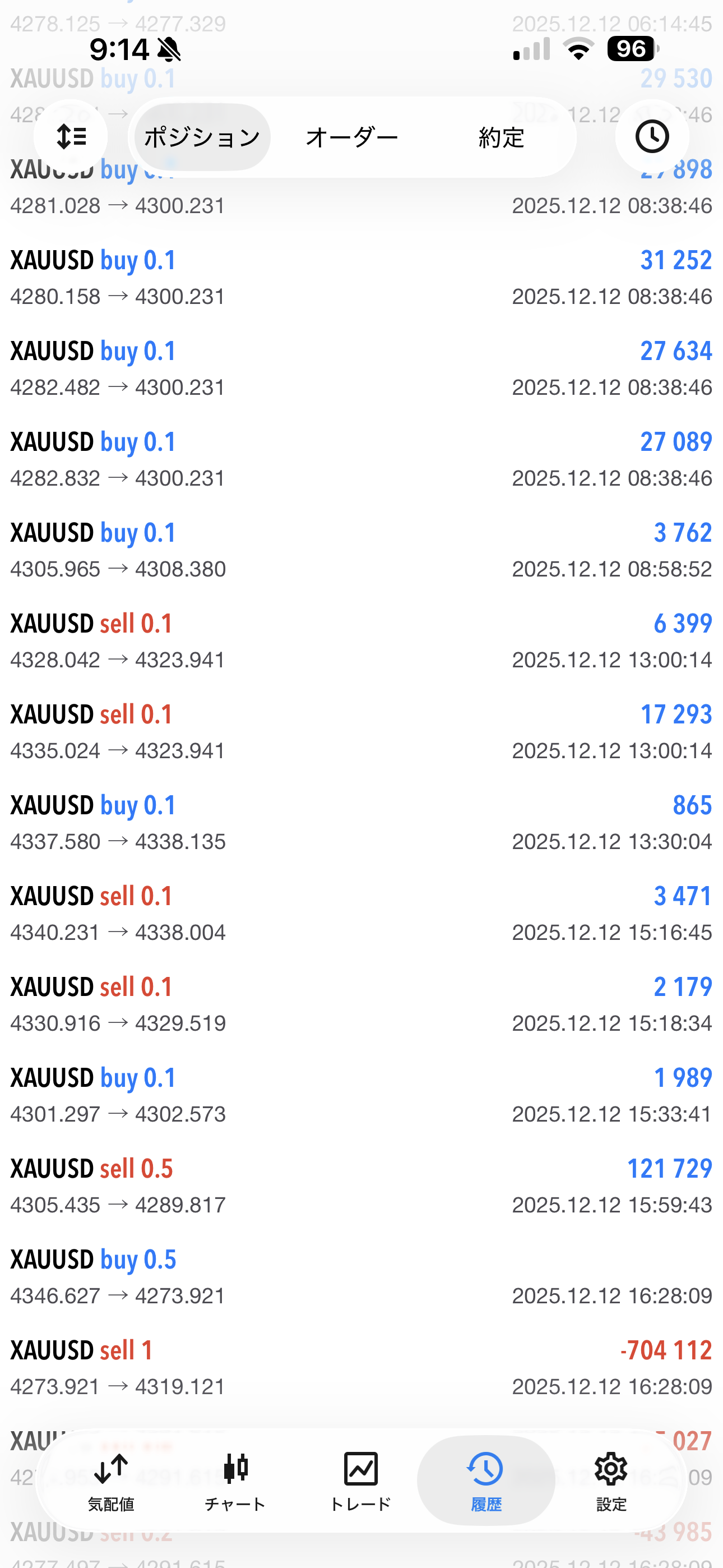Select the ポジション tab
Screen dimensions: 723x1568
(202, 137)
